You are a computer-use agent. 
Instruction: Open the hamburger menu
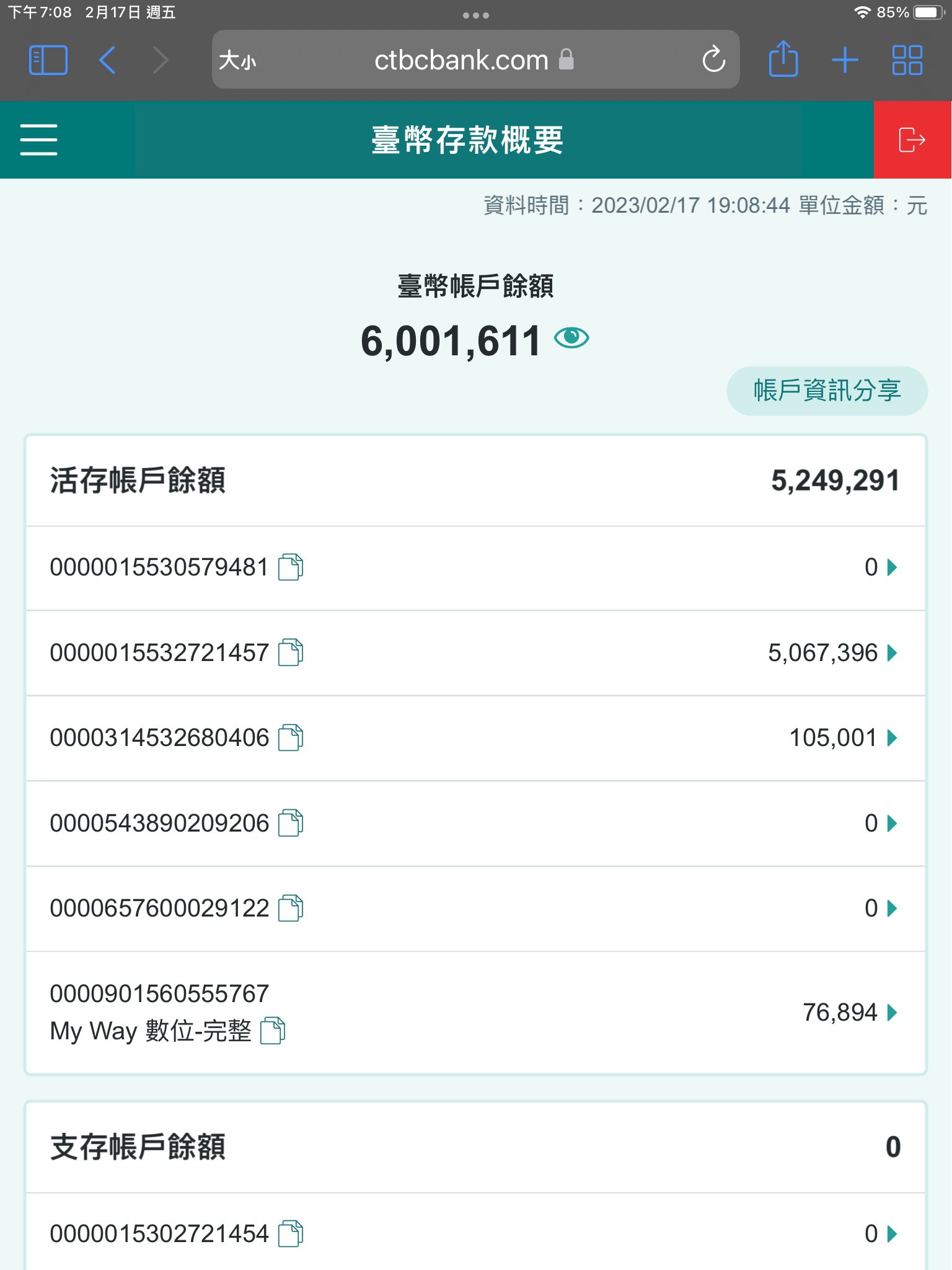tap(38, 140)
